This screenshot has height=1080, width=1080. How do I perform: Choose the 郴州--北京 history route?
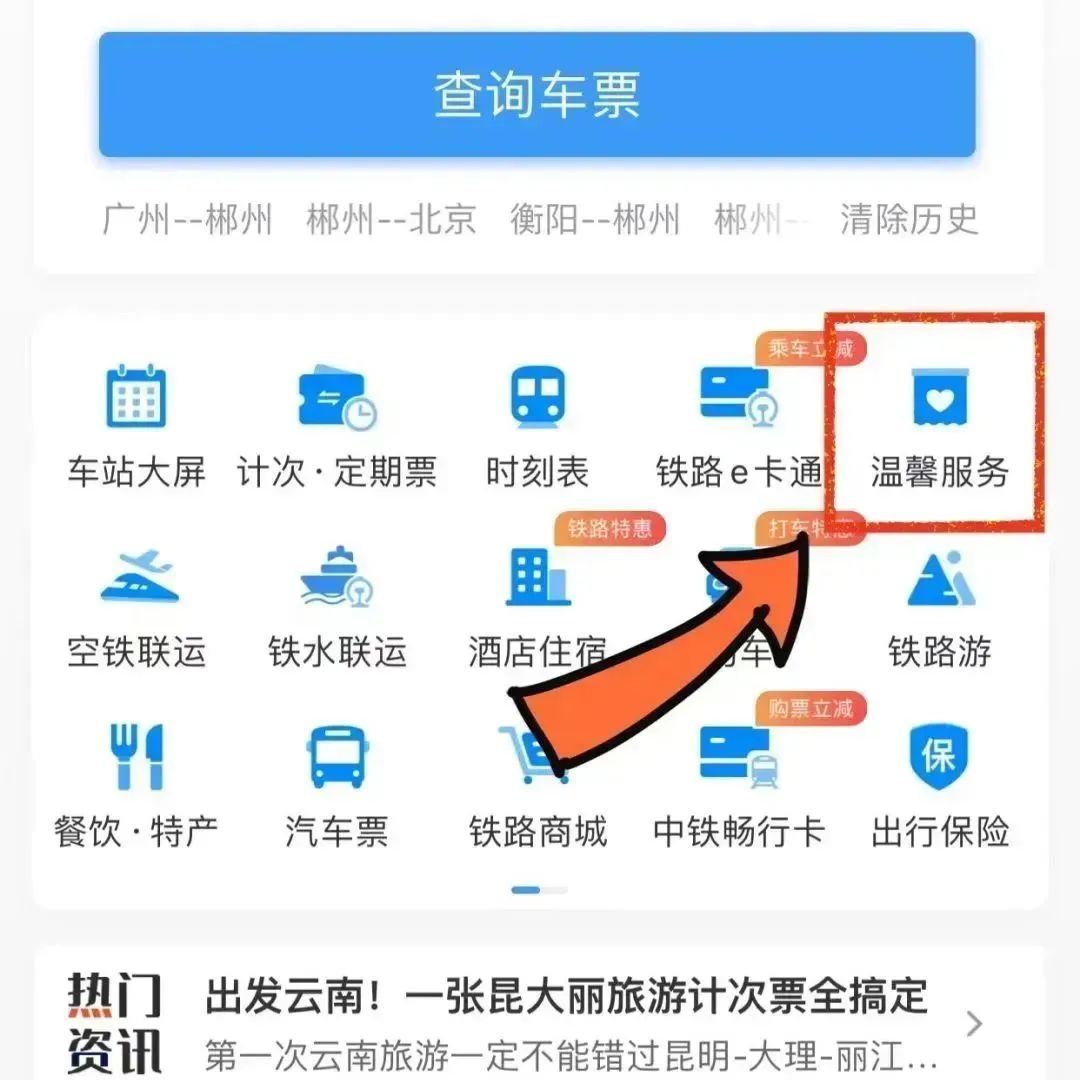click(391, 218)
